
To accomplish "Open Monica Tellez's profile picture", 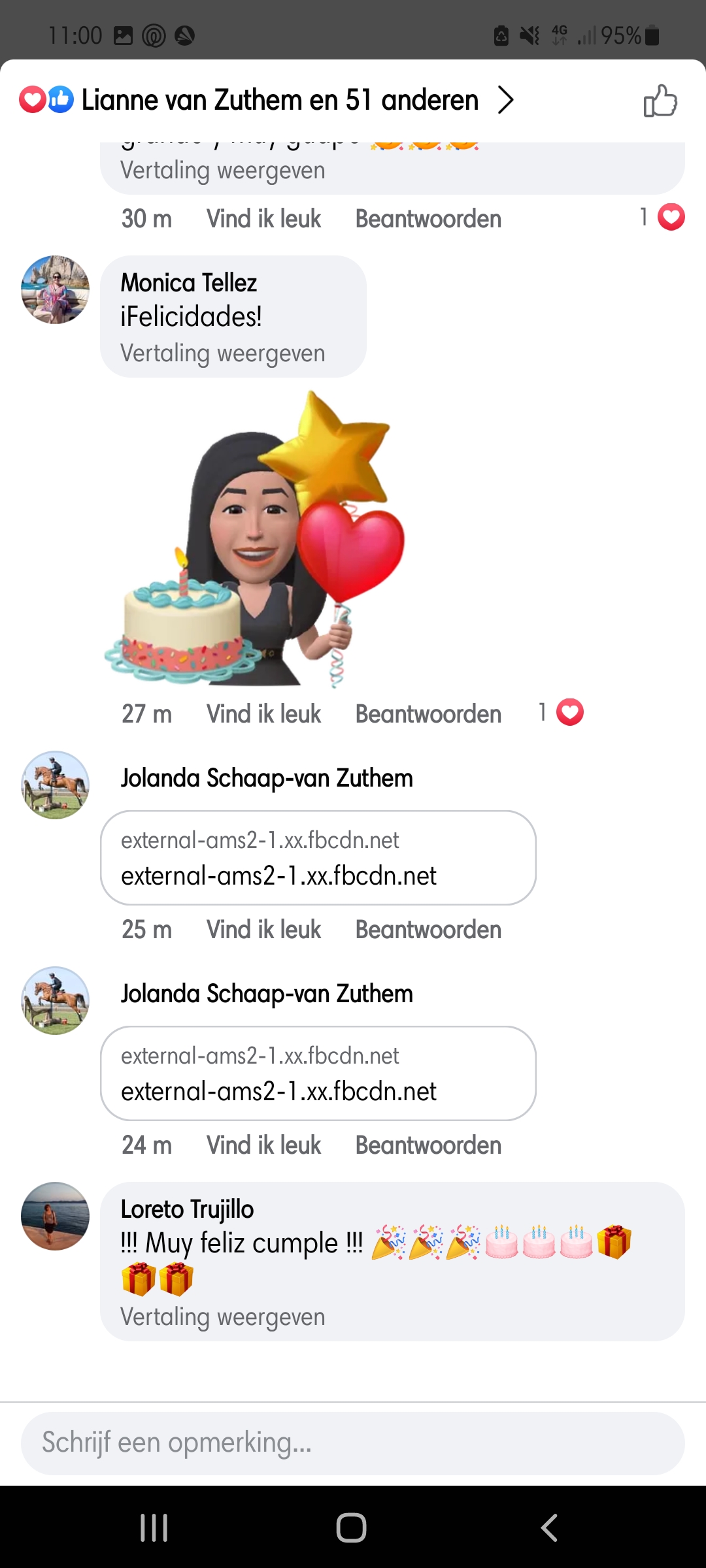I will coord(55,289).
